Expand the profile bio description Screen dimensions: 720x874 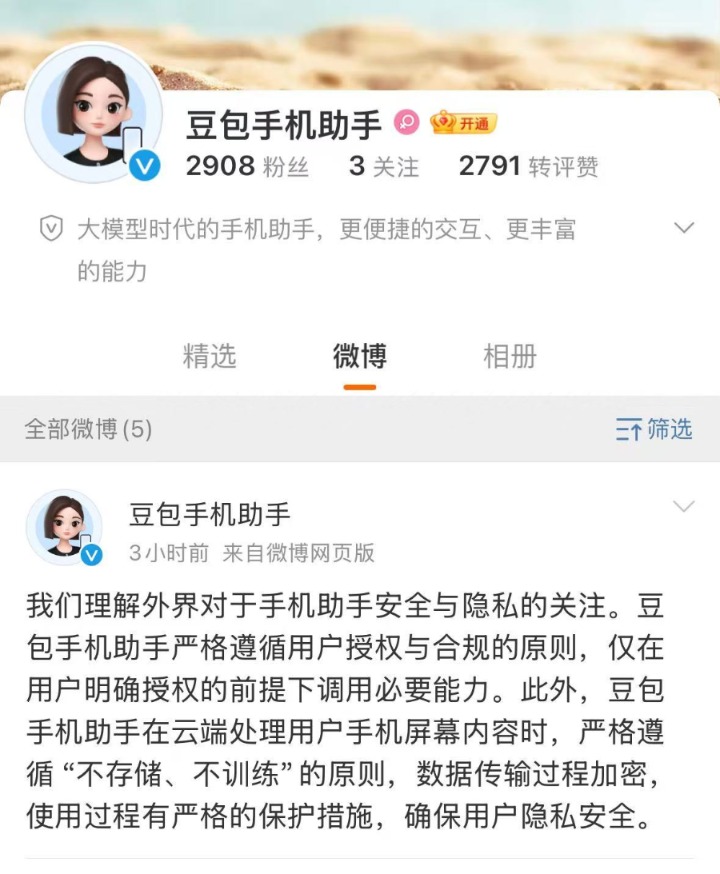point(684,228)
